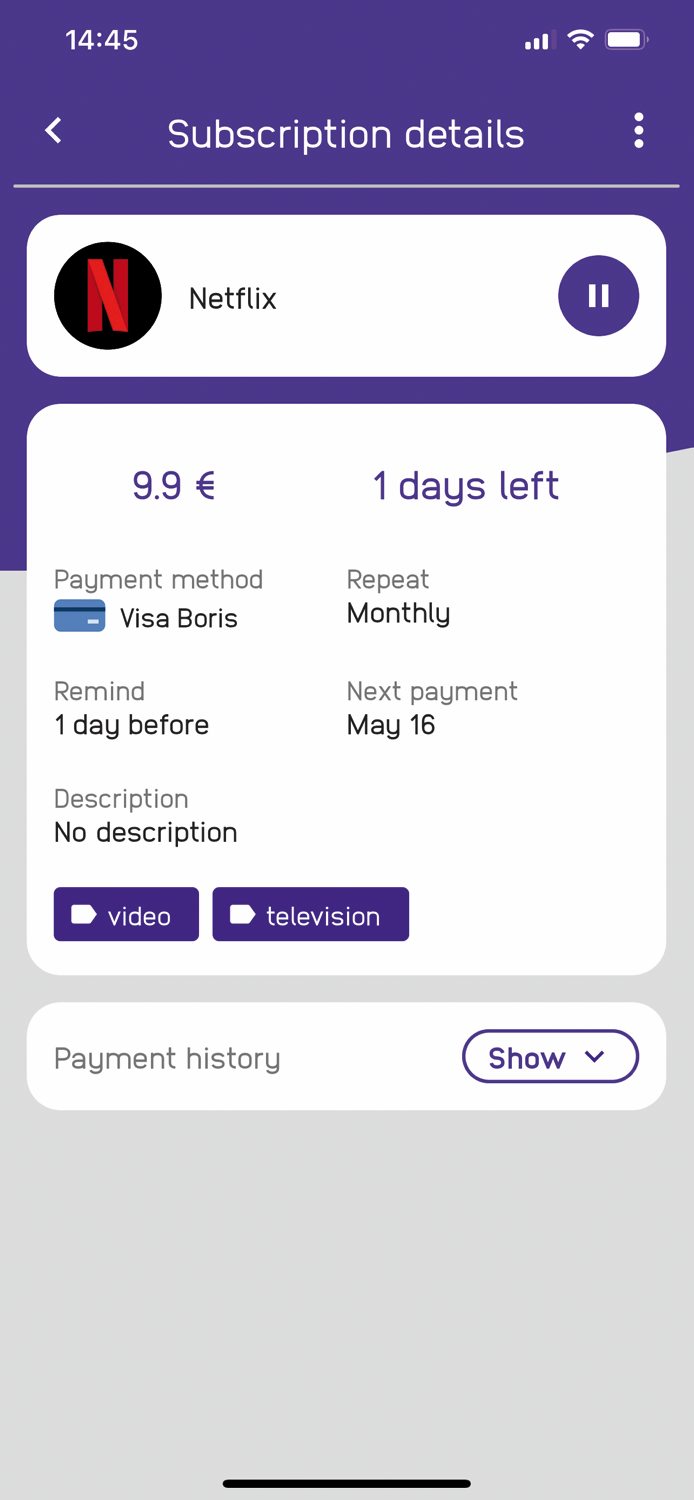Select the television tag chip
Screen dimensions: 694x1500
[x=310, y=914]
